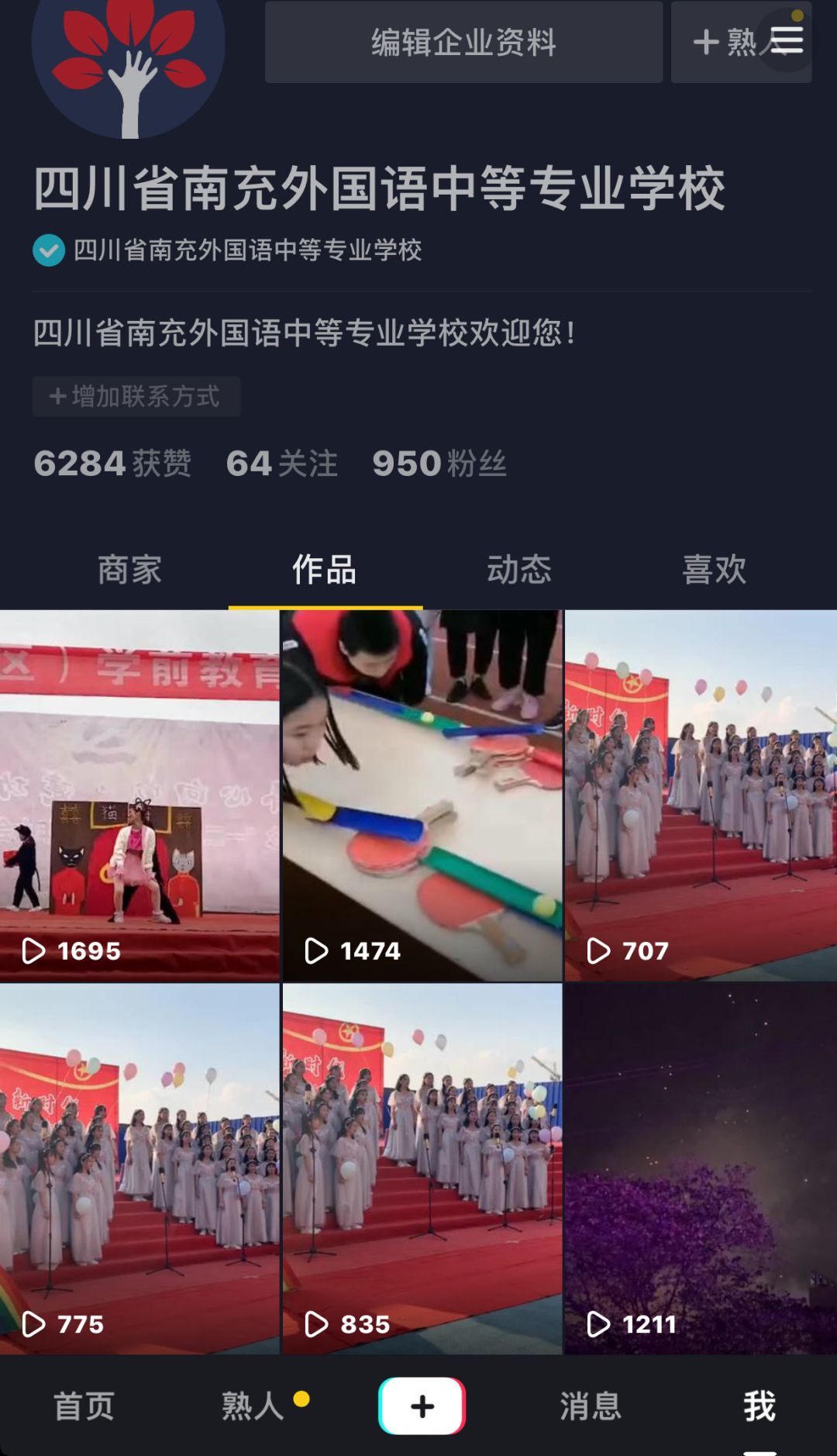The image size is (837, 1456).
Task: Open the hamburger menu icon
Action: click(x=786, y=40)
